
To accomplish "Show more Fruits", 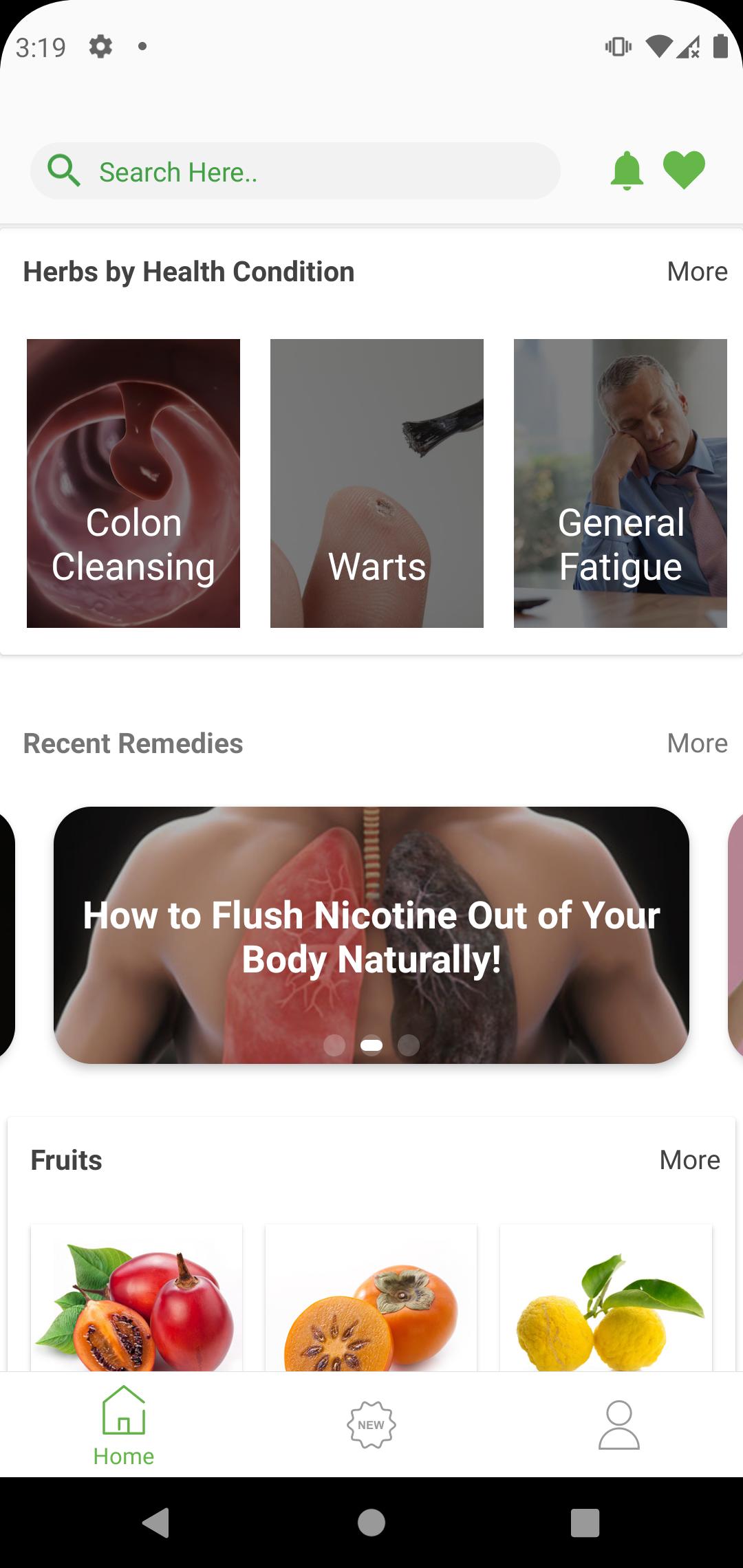I will (x=689, y=1160).
